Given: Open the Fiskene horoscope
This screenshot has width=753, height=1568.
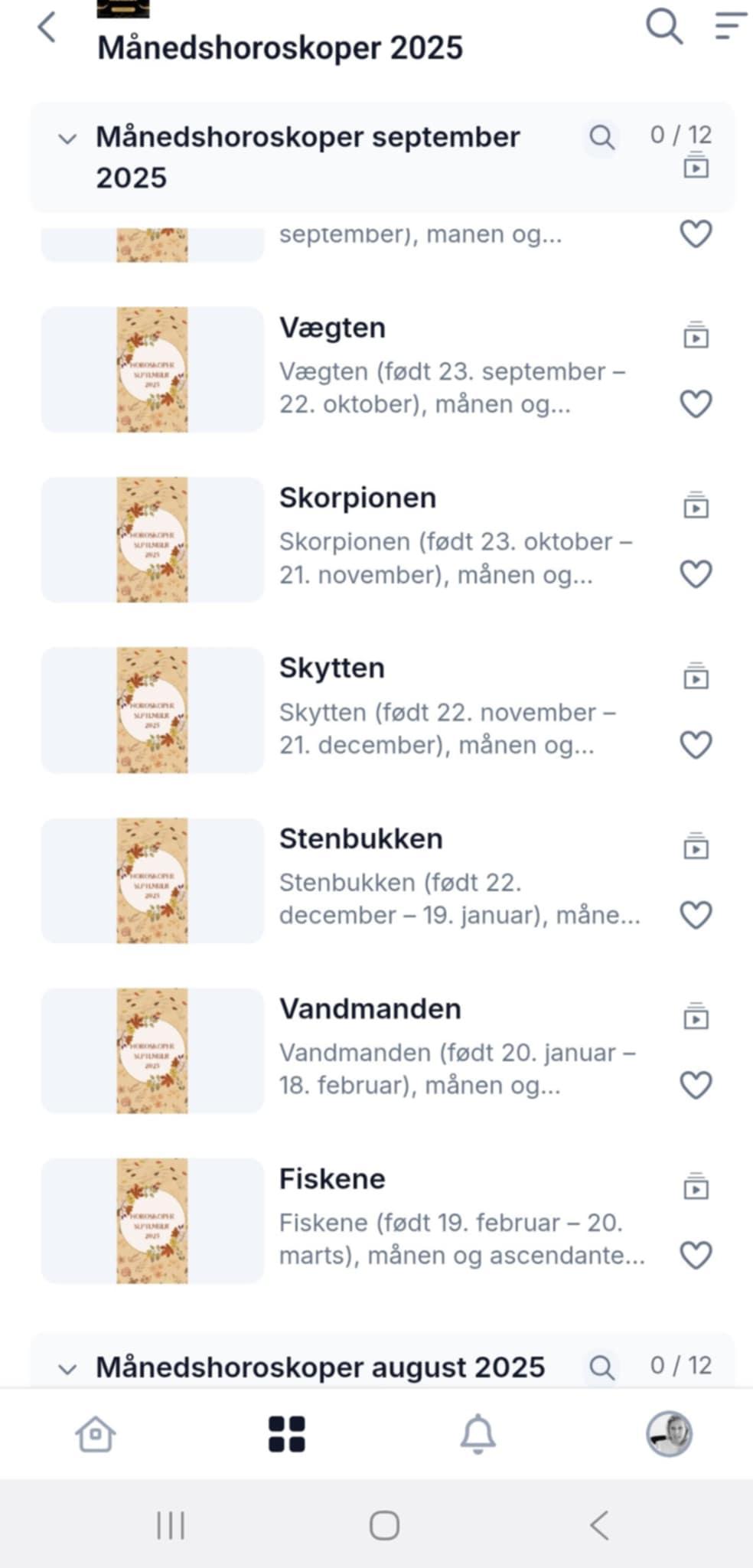Looking at the screenshot, I should [332, 1179].
